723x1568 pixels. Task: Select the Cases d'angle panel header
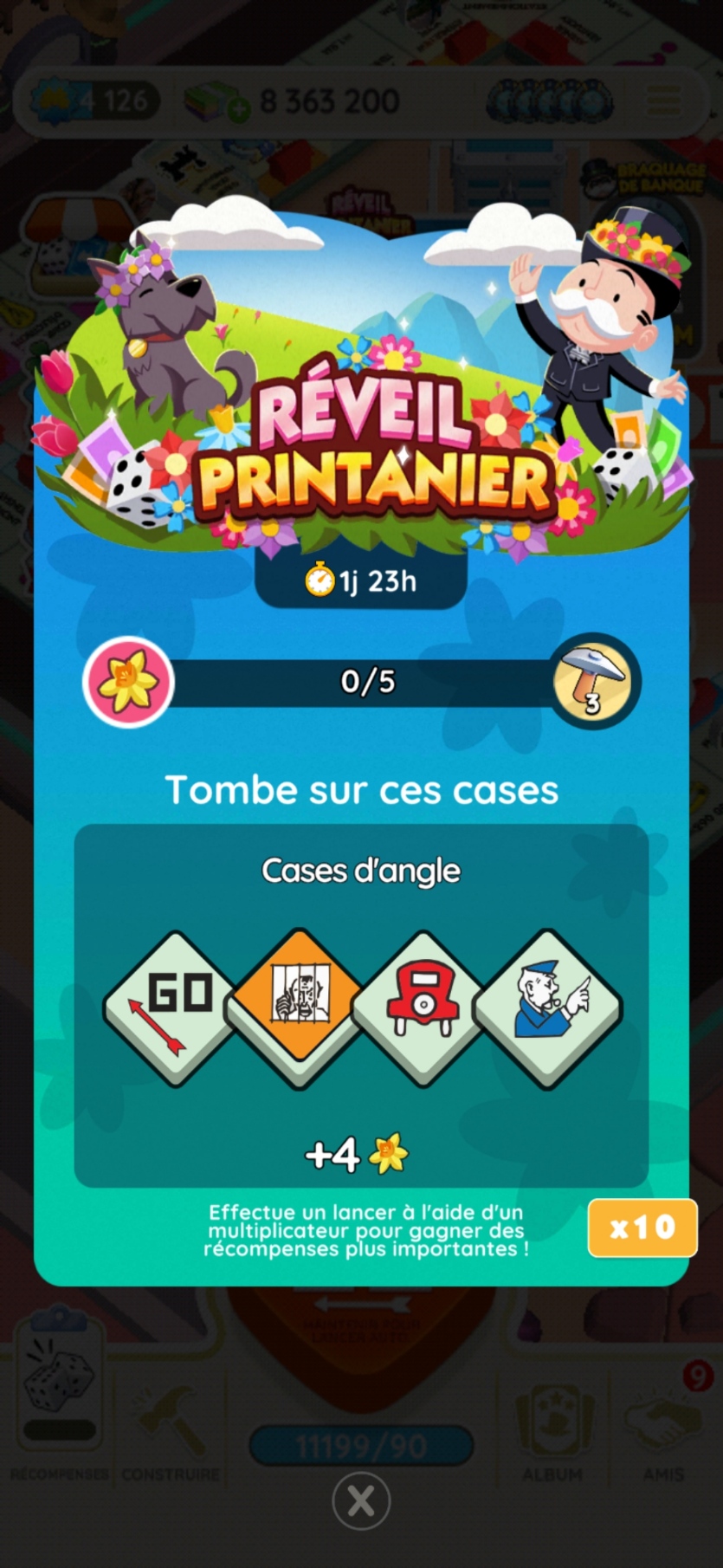360,871
